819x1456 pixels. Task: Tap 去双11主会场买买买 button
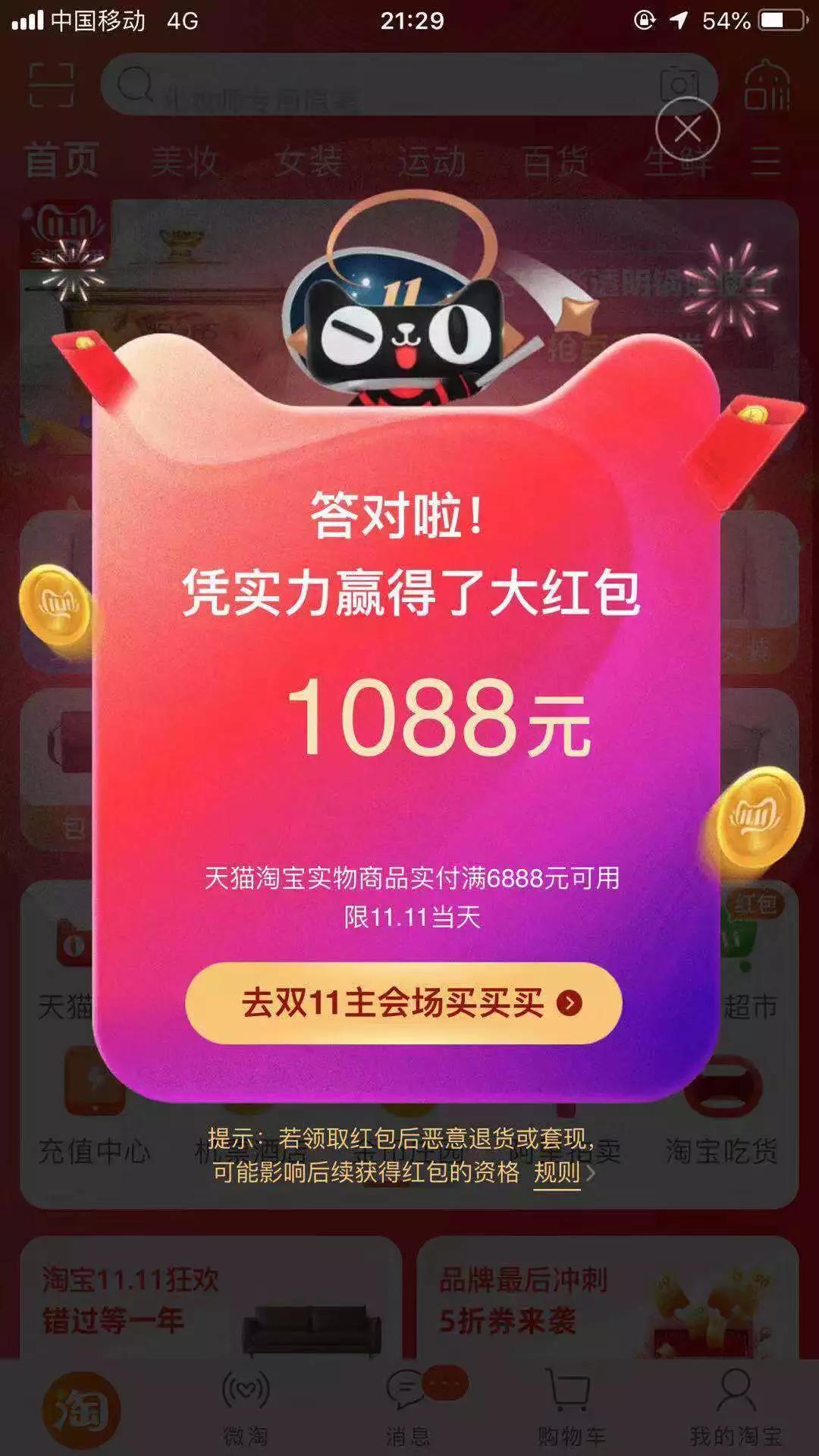[x=403, y=1003]
